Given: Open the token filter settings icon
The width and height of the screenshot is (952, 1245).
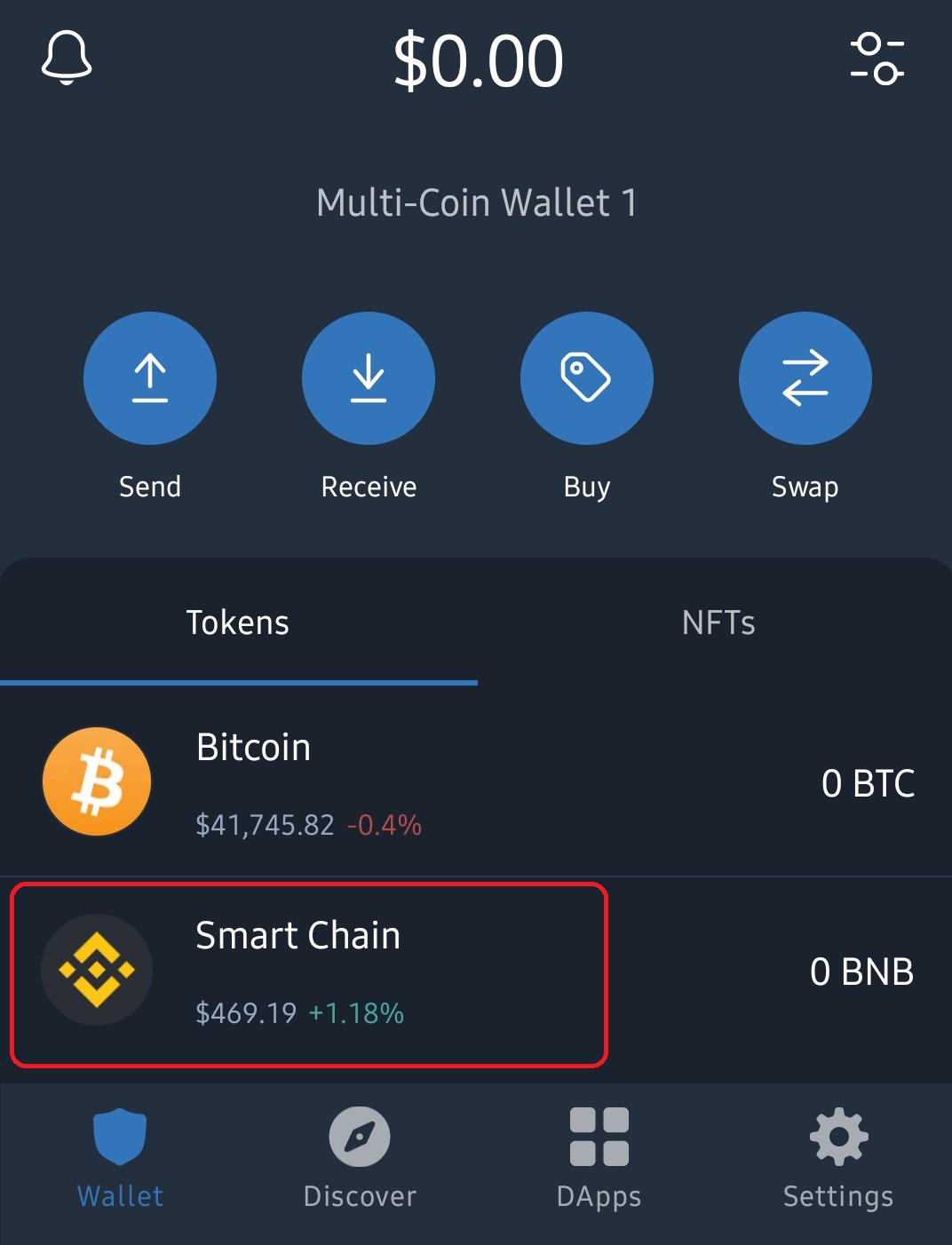Looking at the screenshot, I should point(877,59).
